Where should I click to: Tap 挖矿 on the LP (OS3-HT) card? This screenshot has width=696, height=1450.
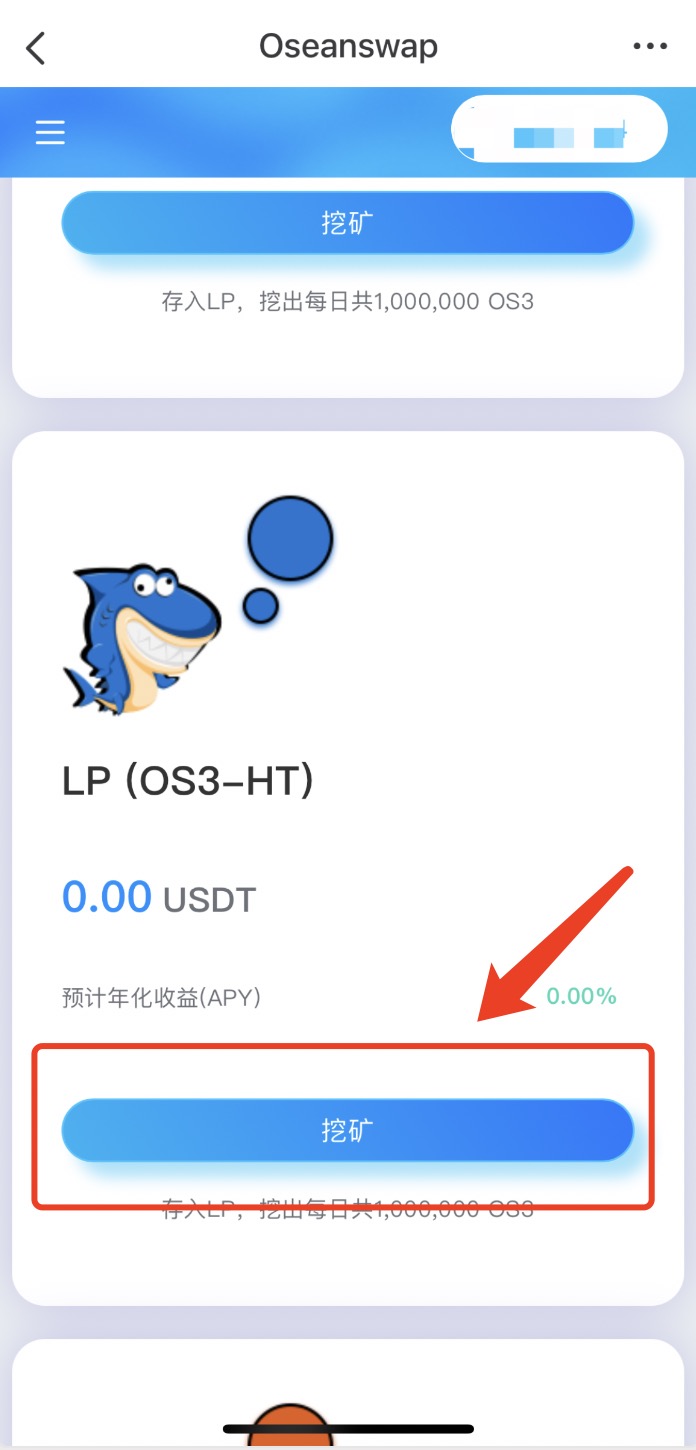click(347, 1131)
